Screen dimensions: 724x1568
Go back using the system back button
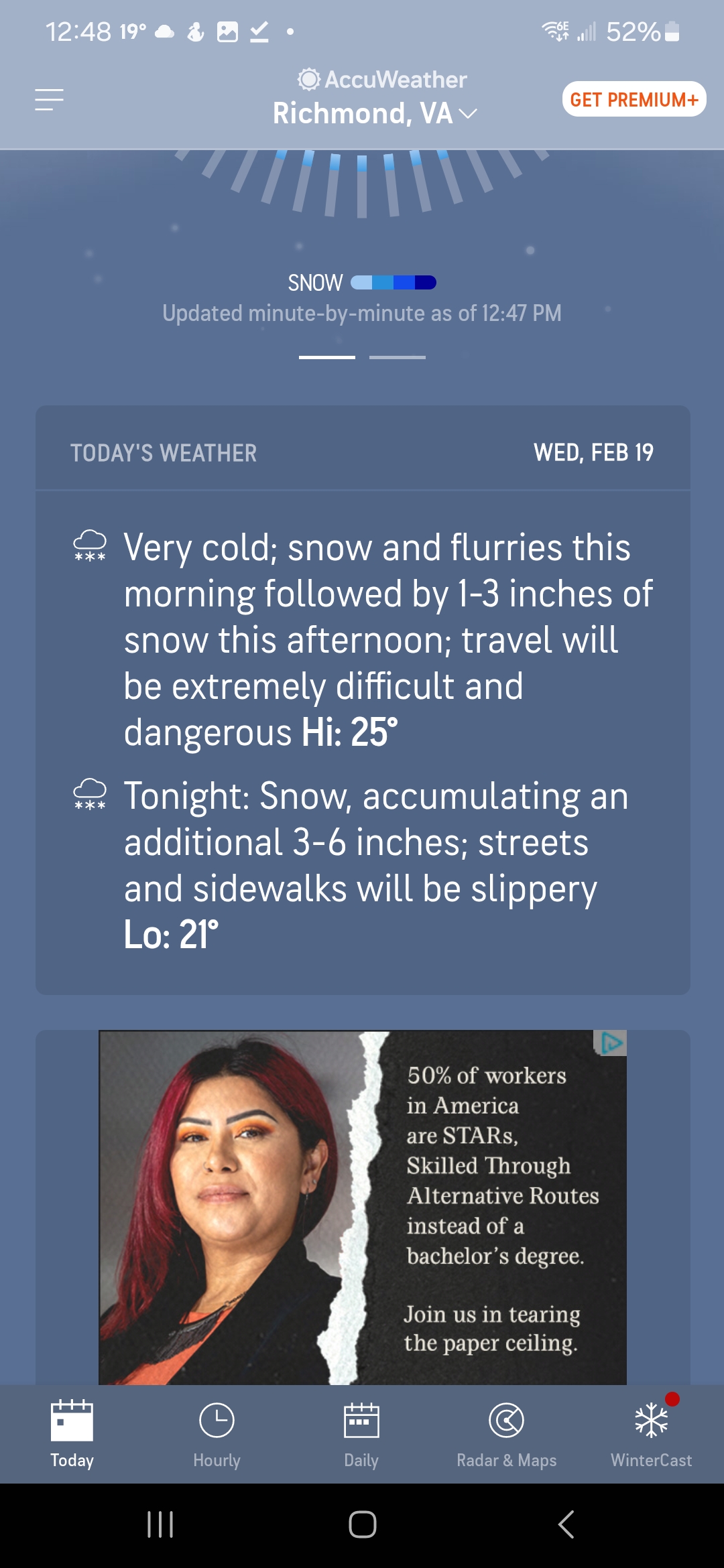pyautogui.click(x=566, y=1524)
